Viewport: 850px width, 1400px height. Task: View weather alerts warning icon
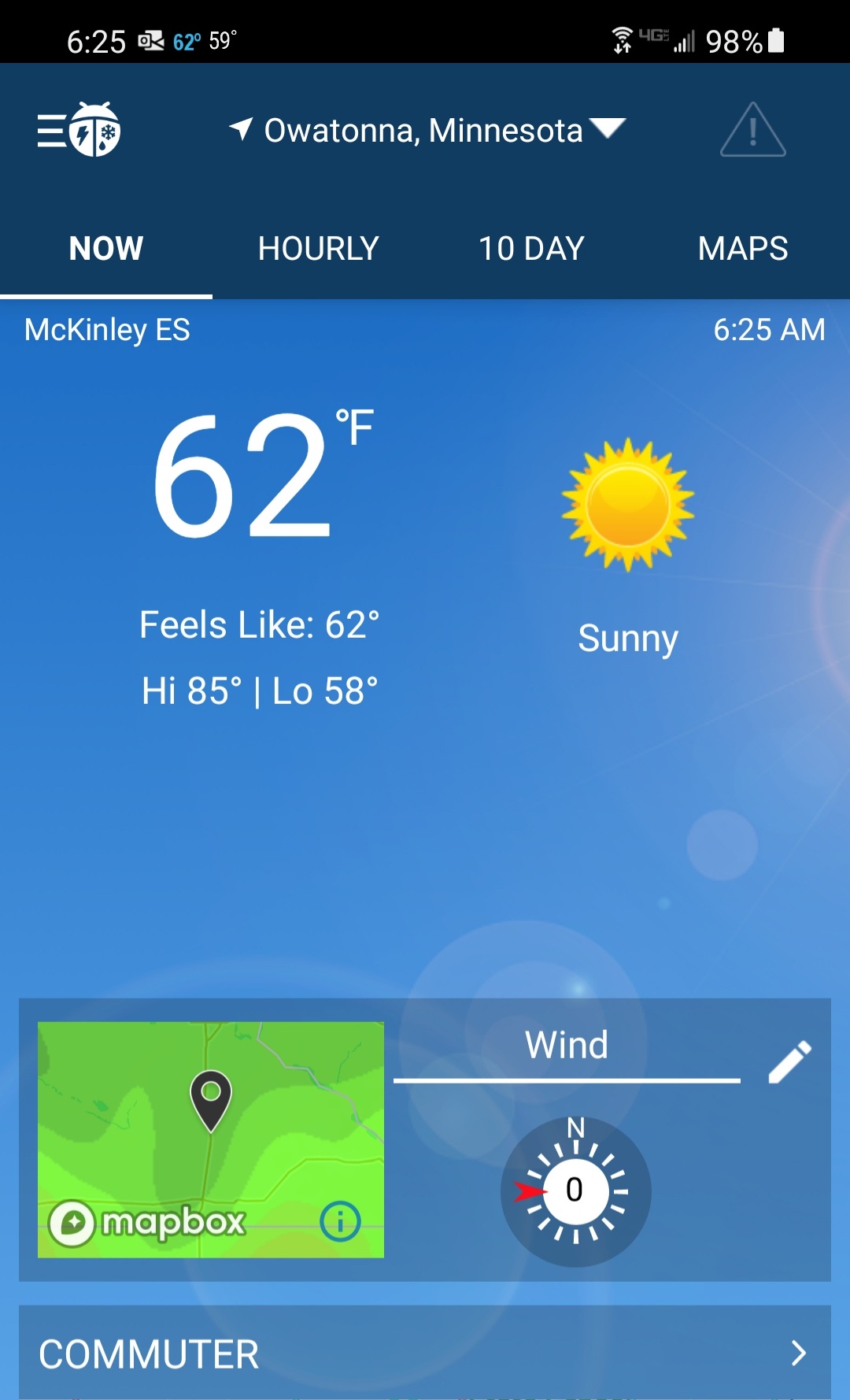[x=752, y=130]
